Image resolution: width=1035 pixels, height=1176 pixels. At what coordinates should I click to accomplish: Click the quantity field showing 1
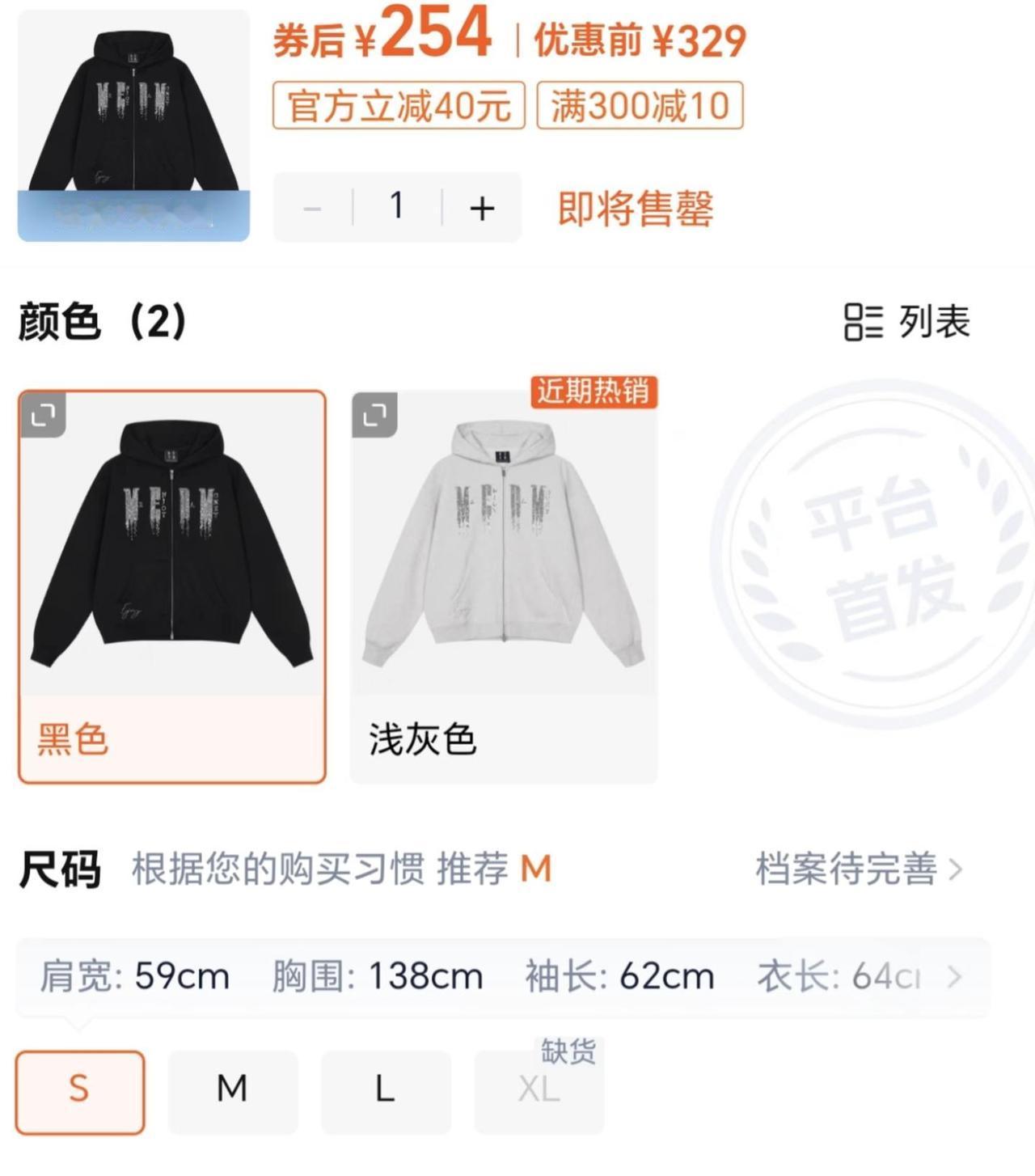click(397, 209)
